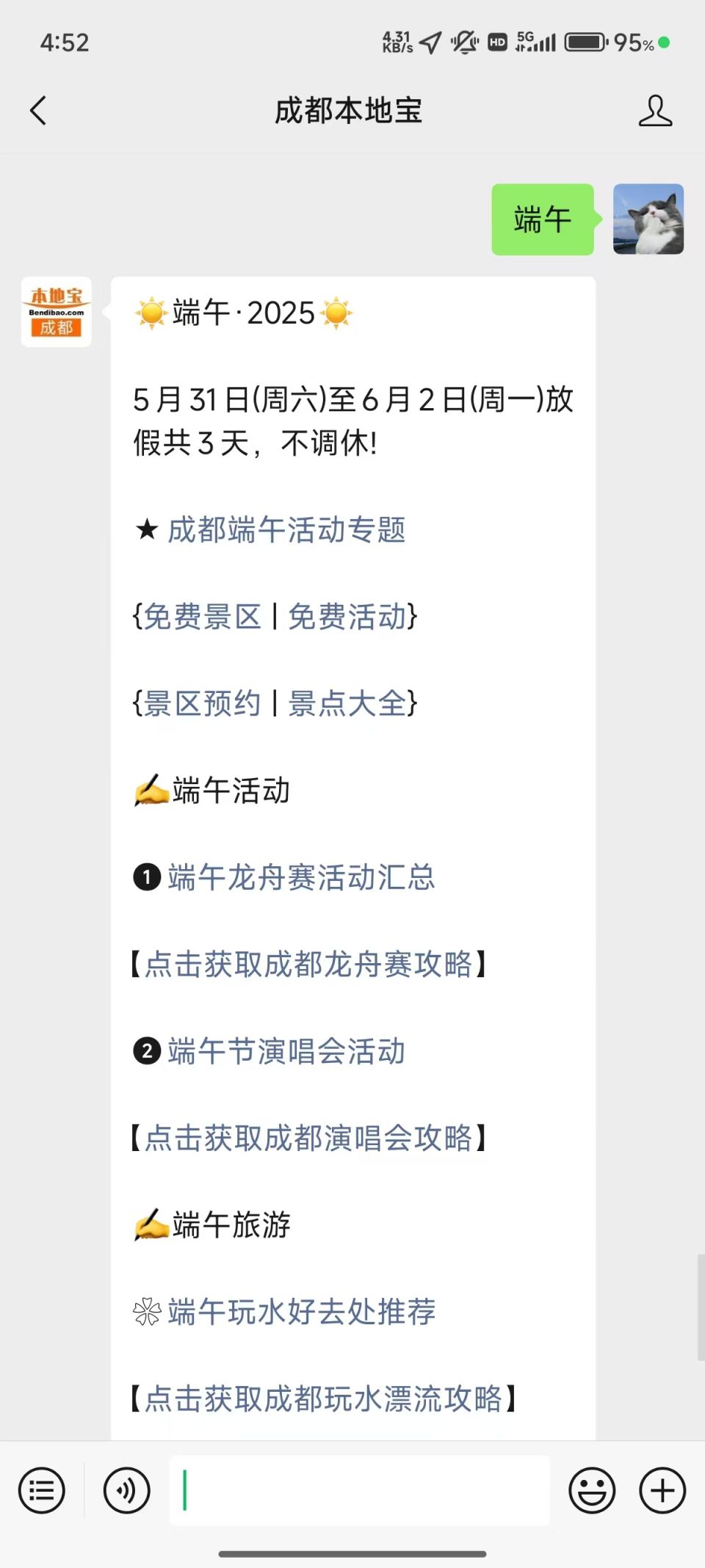This screenshot has height=1568, width=705.
Task: Open the plus attachment menu
Action: click(x=662, y=1490)
